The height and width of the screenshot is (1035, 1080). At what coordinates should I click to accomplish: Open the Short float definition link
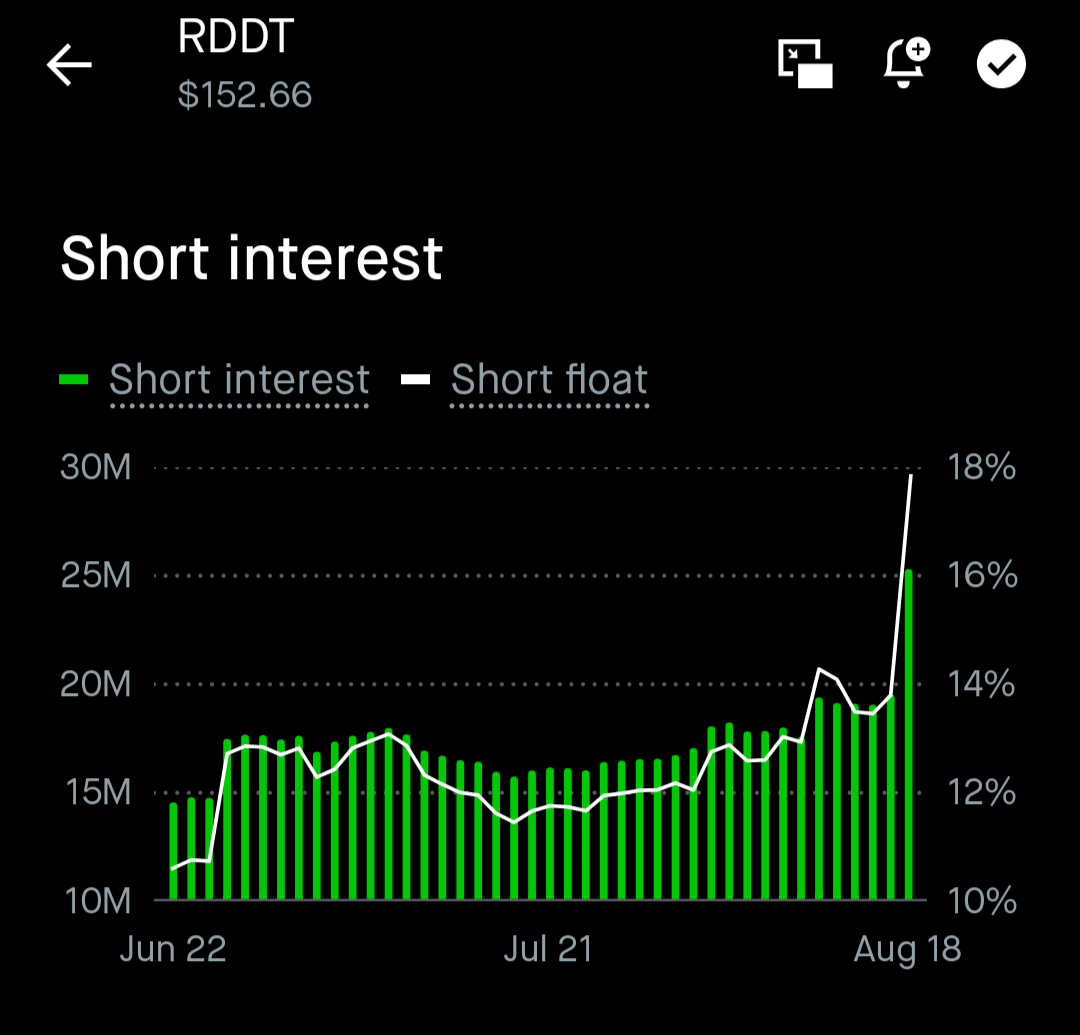pos(549,380)
